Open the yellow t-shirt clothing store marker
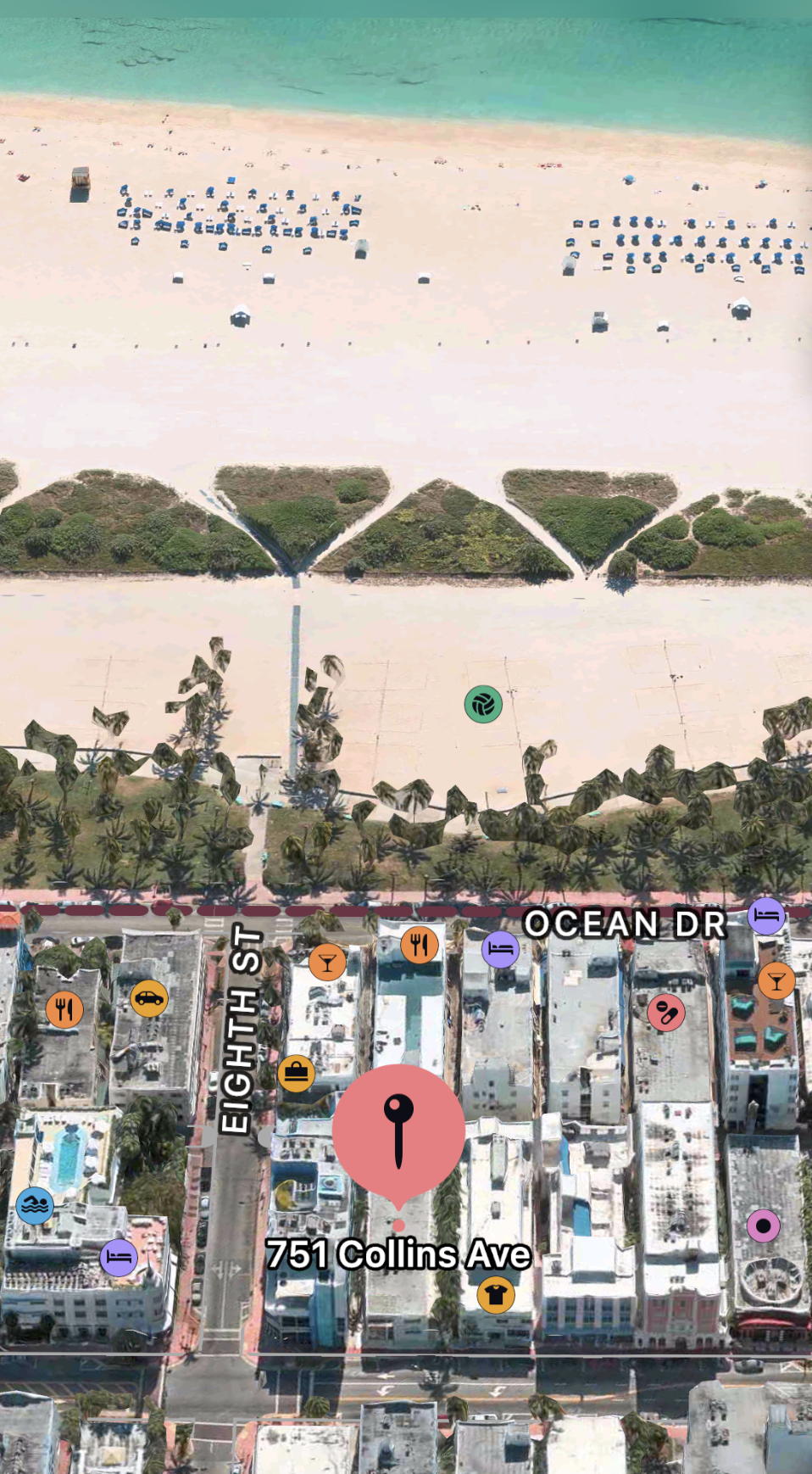 [496, 1294]
